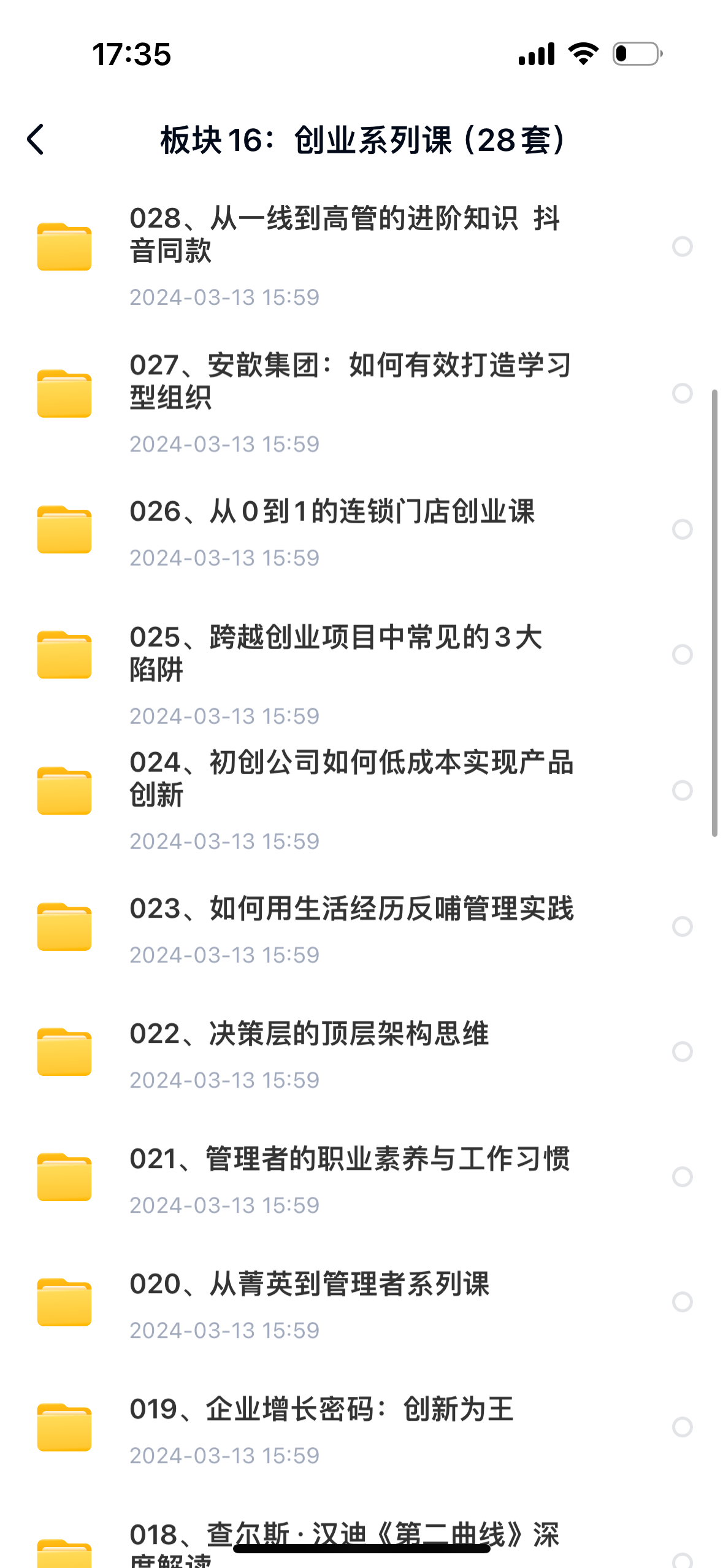The image size is (723, 1568).
Task: Select the circle for folder 028
Action: coord(682,247)
